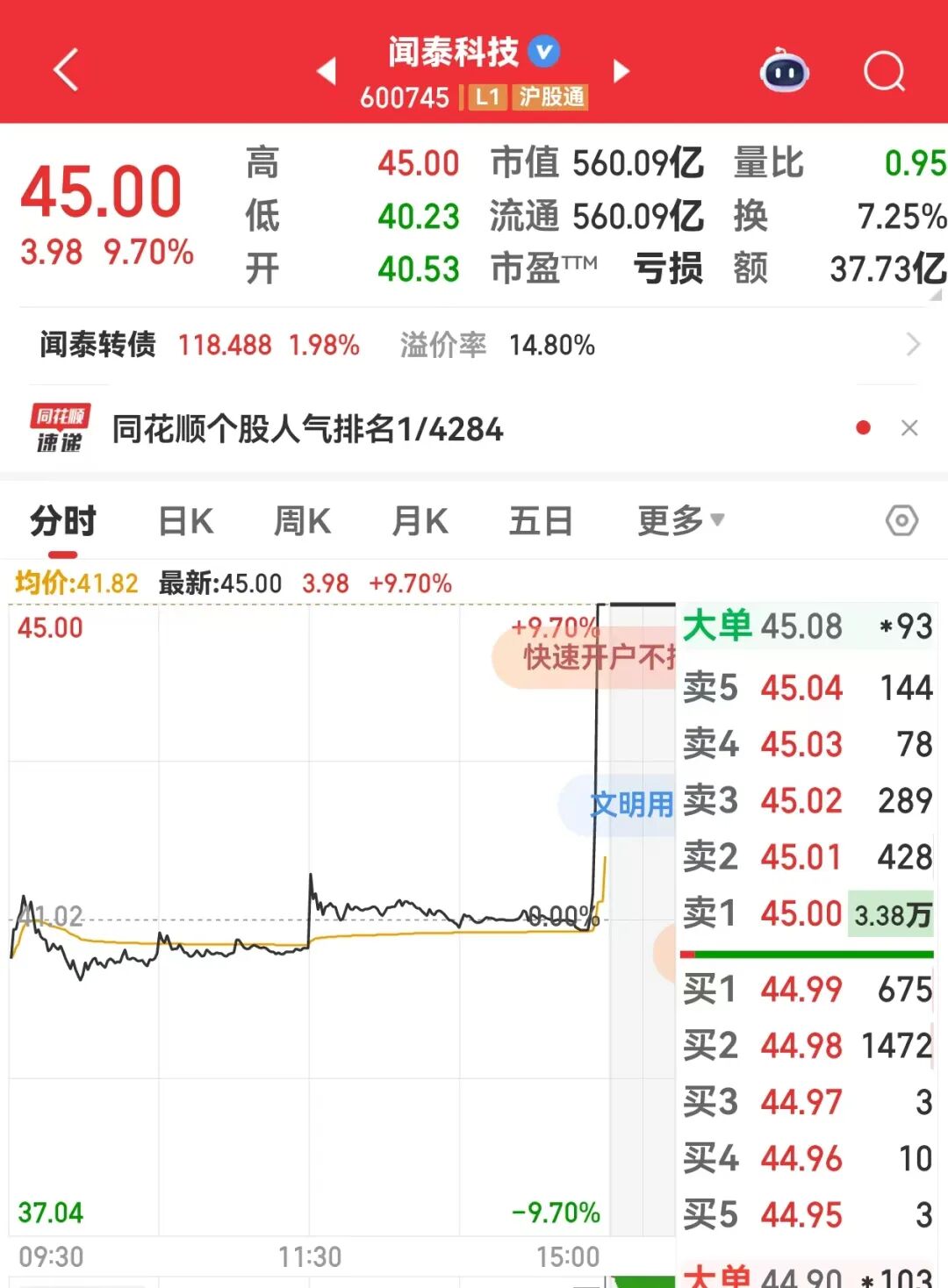Open the search icon
The height and width of the screenshot is (1288, 948).
[x=885, y=72]
